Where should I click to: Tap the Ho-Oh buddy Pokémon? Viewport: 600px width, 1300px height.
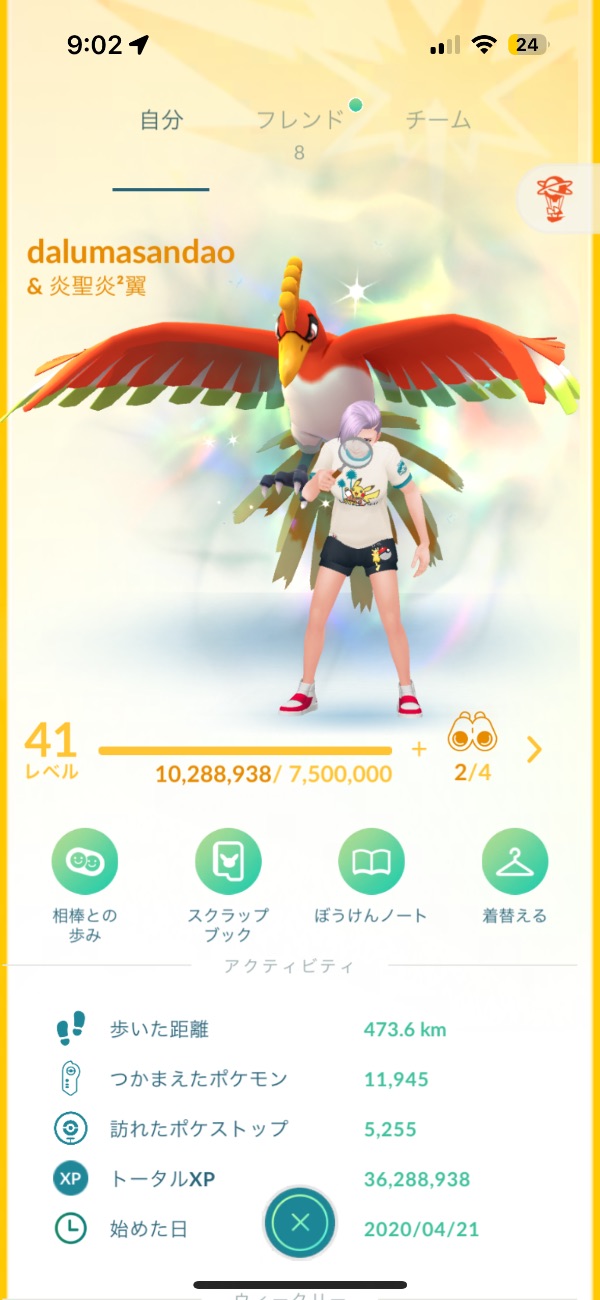pyautogui.click(x=300, y=350)
